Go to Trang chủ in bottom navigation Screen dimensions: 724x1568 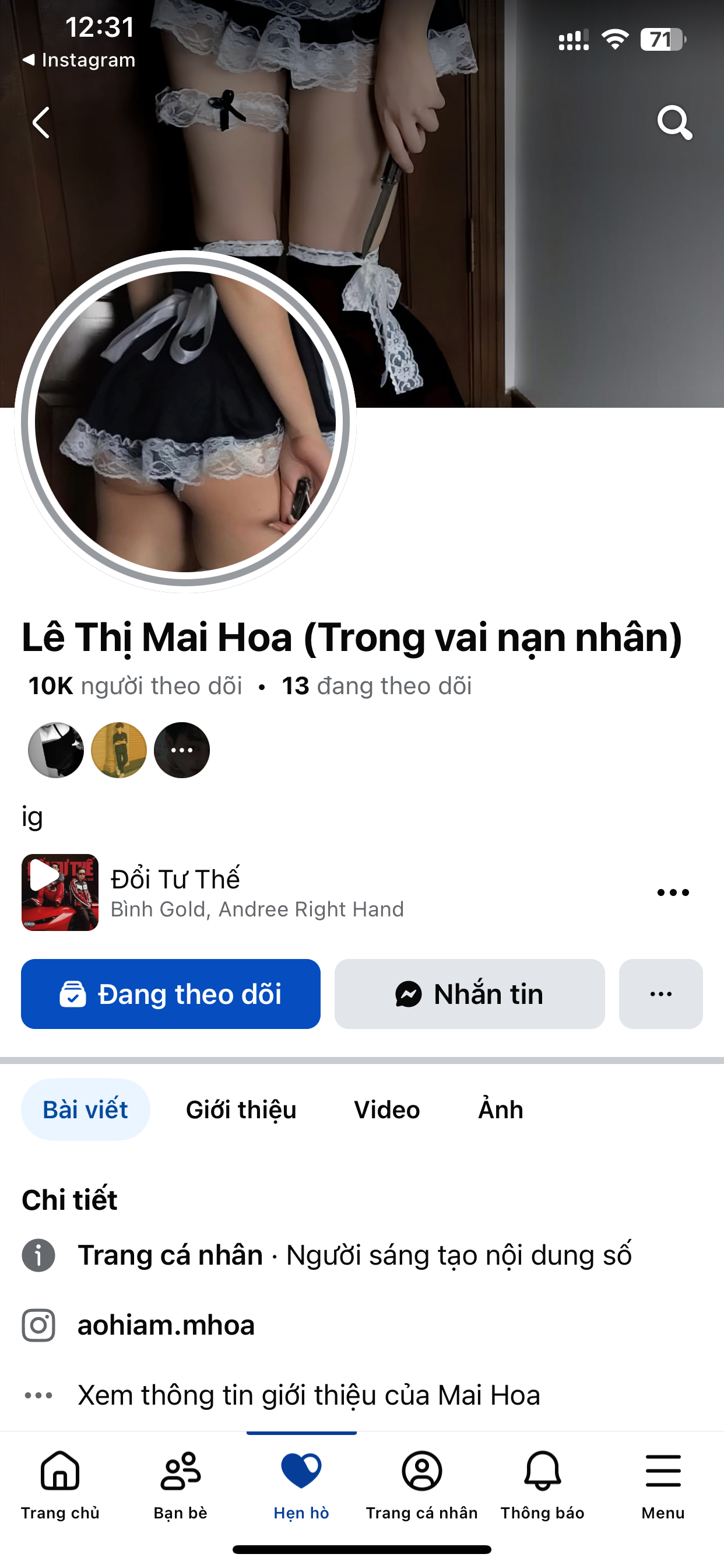pyautogui.click(x=60, y=1484)
